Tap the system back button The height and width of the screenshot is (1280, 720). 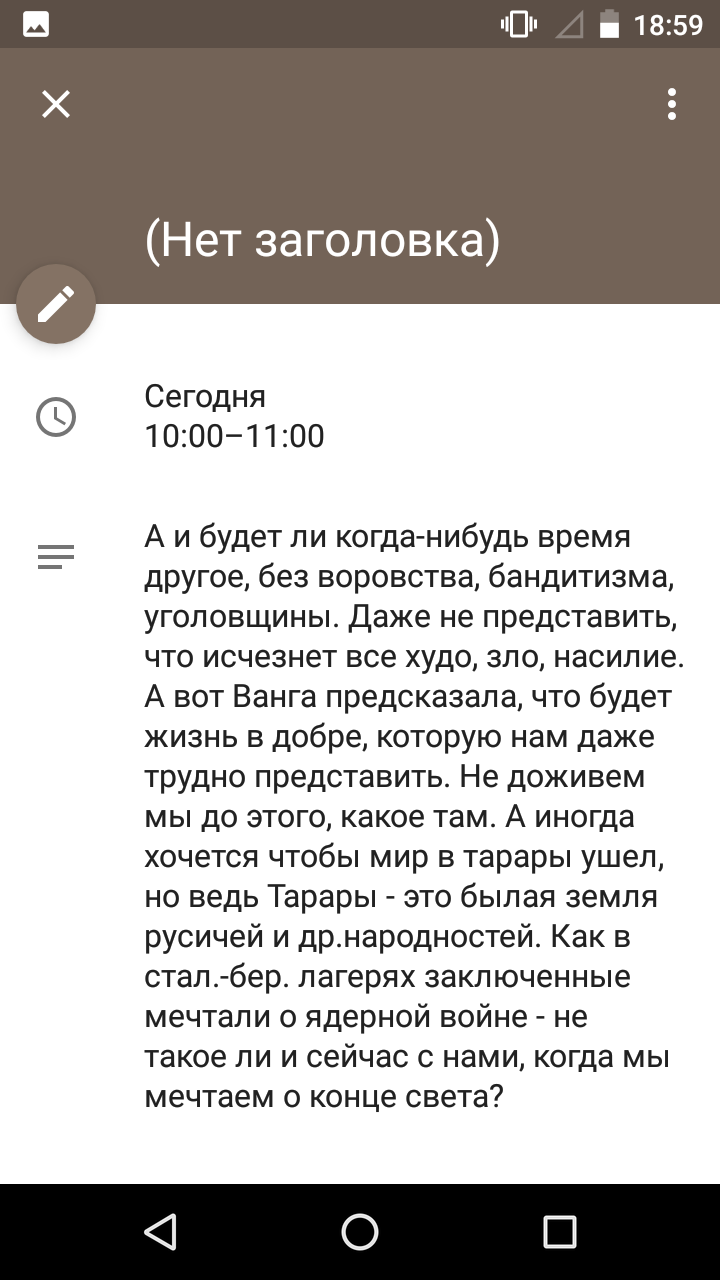tap(160, 1231)
